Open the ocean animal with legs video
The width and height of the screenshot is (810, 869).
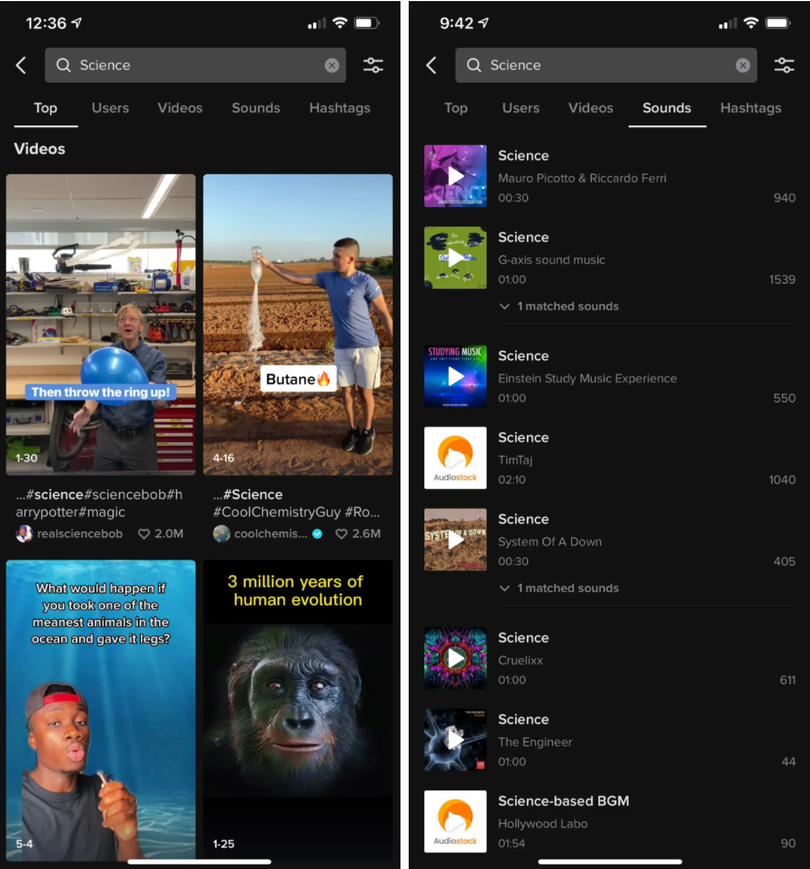click(100, 705)
